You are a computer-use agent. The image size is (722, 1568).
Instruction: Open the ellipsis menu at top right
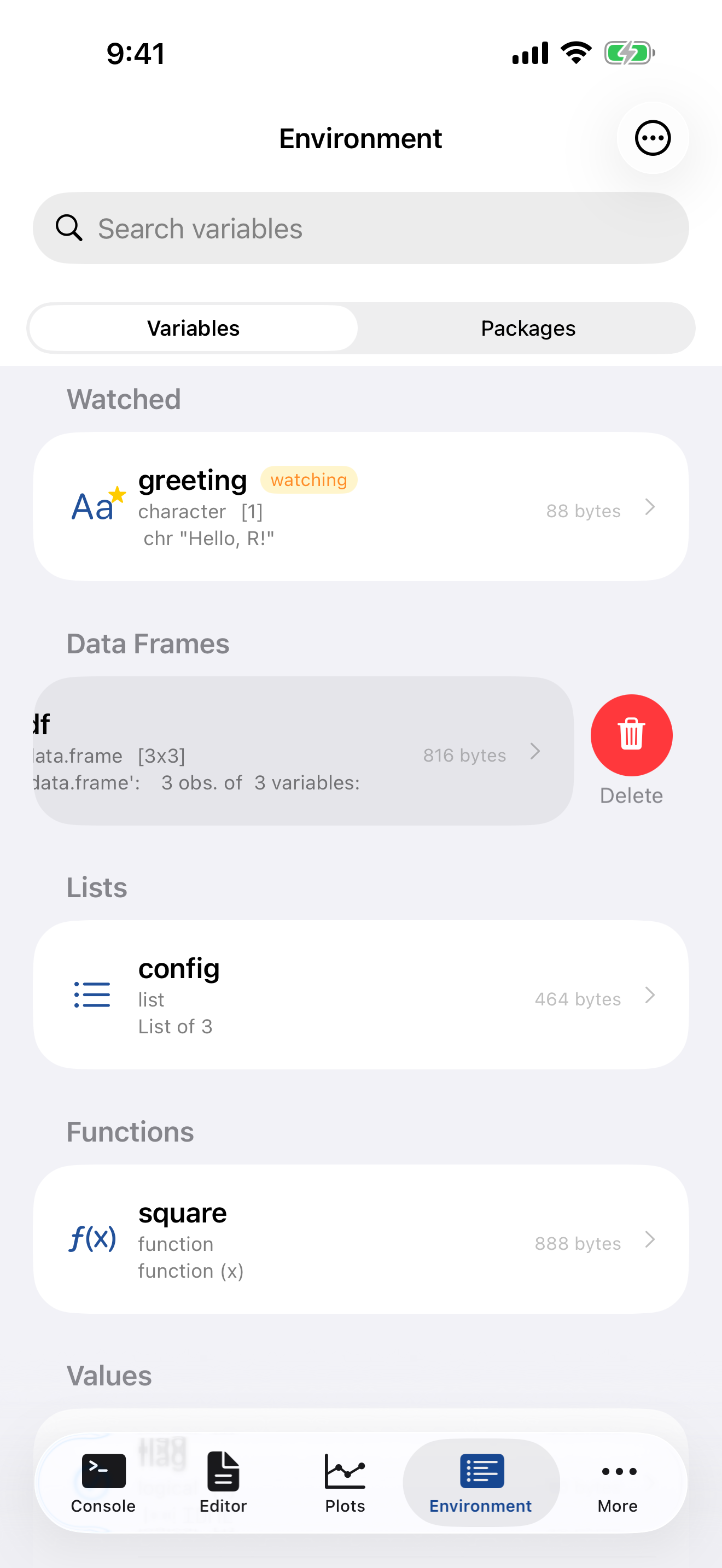pyautogui.click(x=653, y=138)
